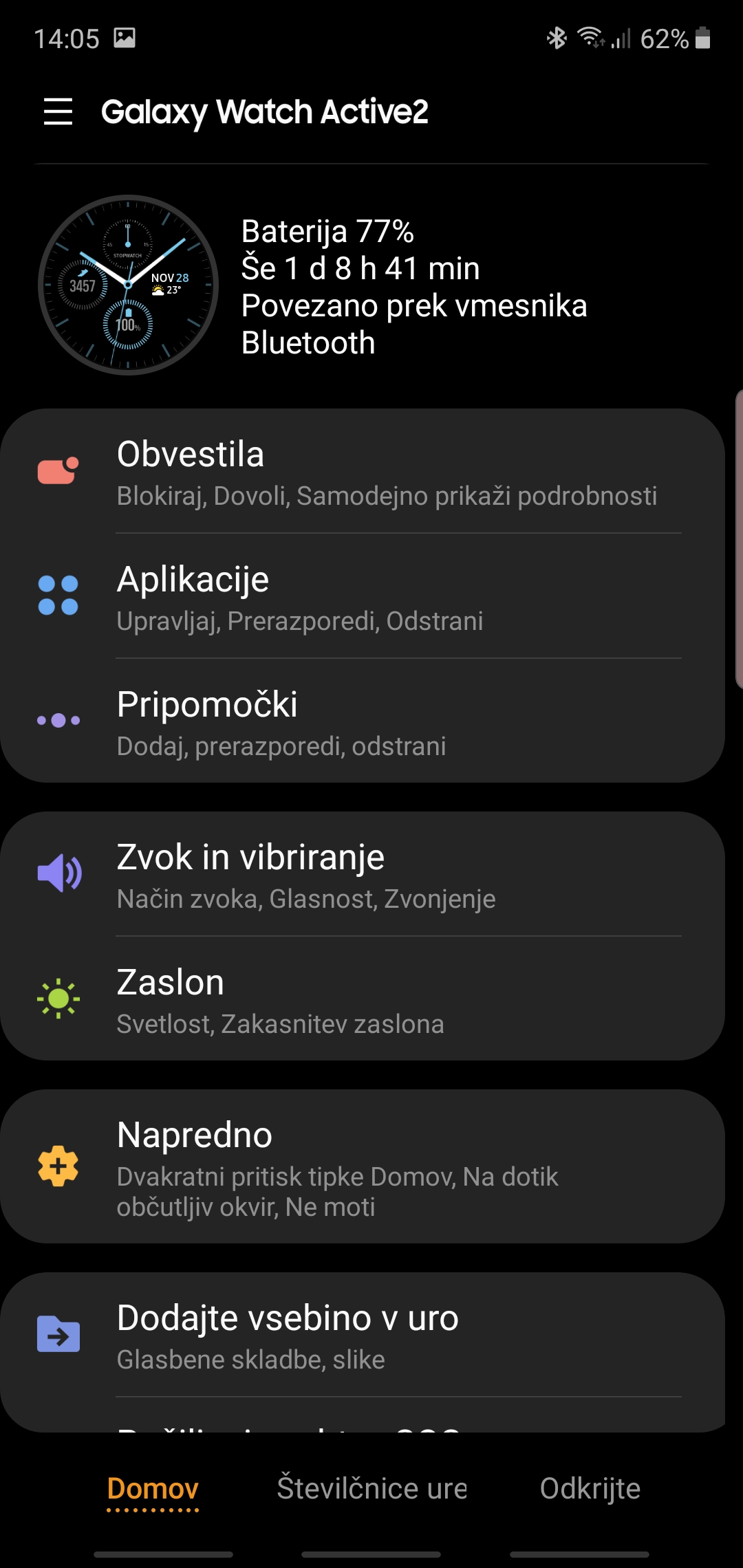Switch to the Odkrijte tab
This screenshot has height=1568, width=743.
(590, 1489)
